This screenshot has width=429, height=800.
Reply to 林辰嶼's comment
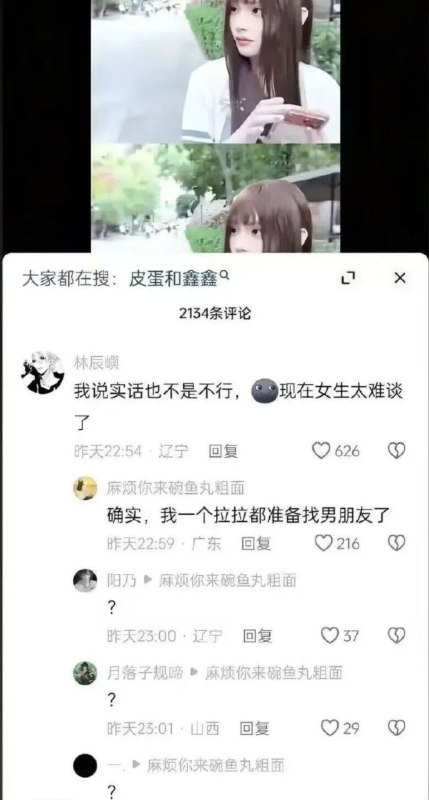tap(223, 451)
